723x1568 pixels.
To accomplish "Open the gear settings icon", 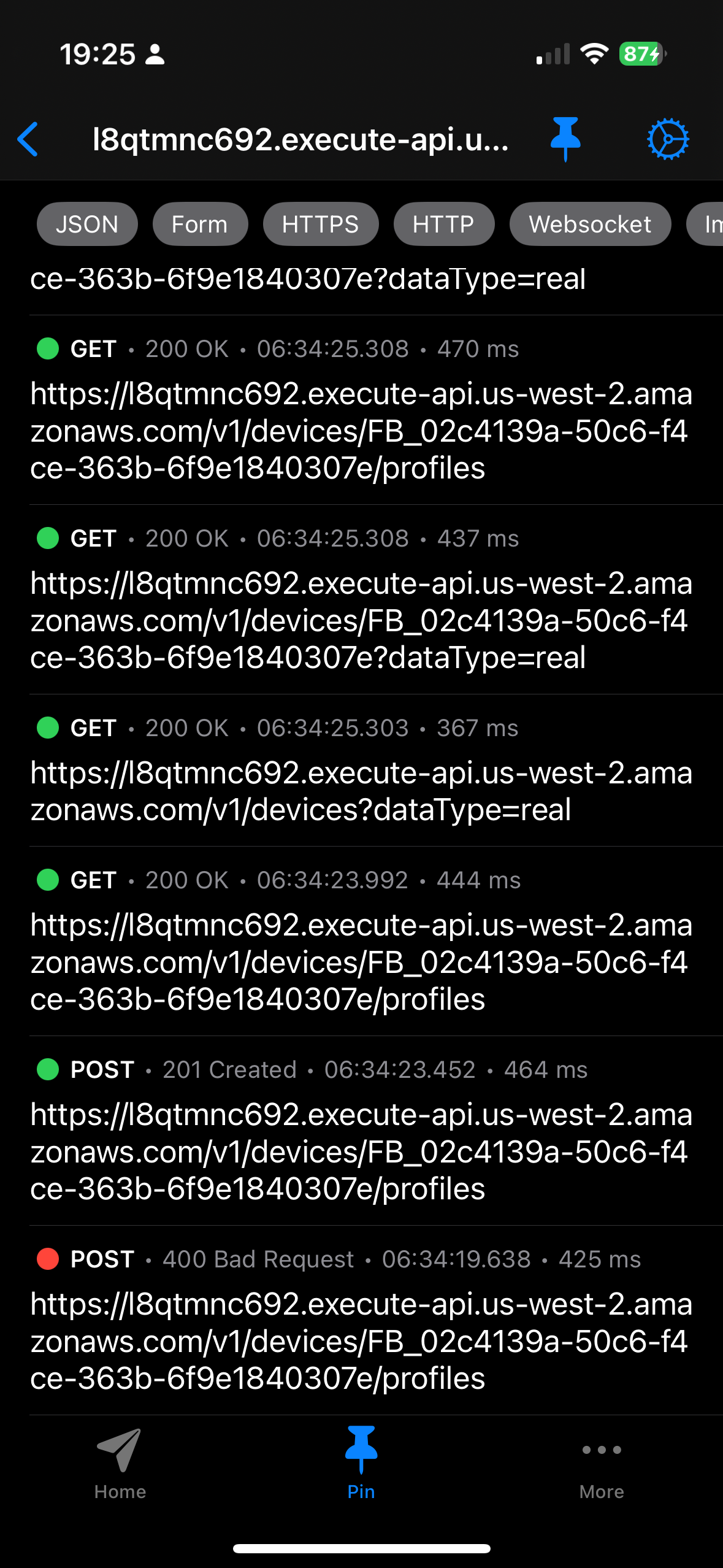I will pyautogui.click(x=668, y=139).
